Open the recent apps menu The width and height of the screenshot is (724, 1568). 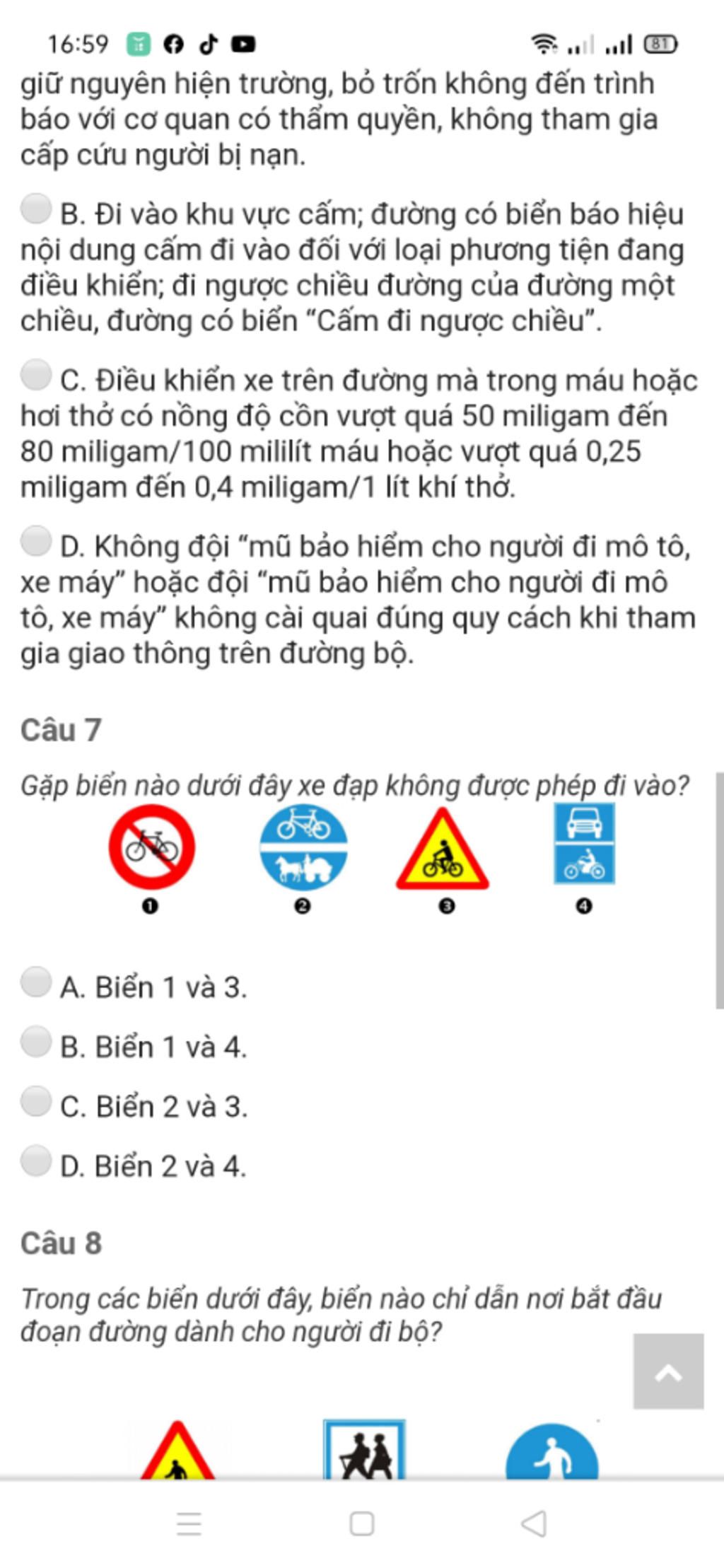(189, 1523)
